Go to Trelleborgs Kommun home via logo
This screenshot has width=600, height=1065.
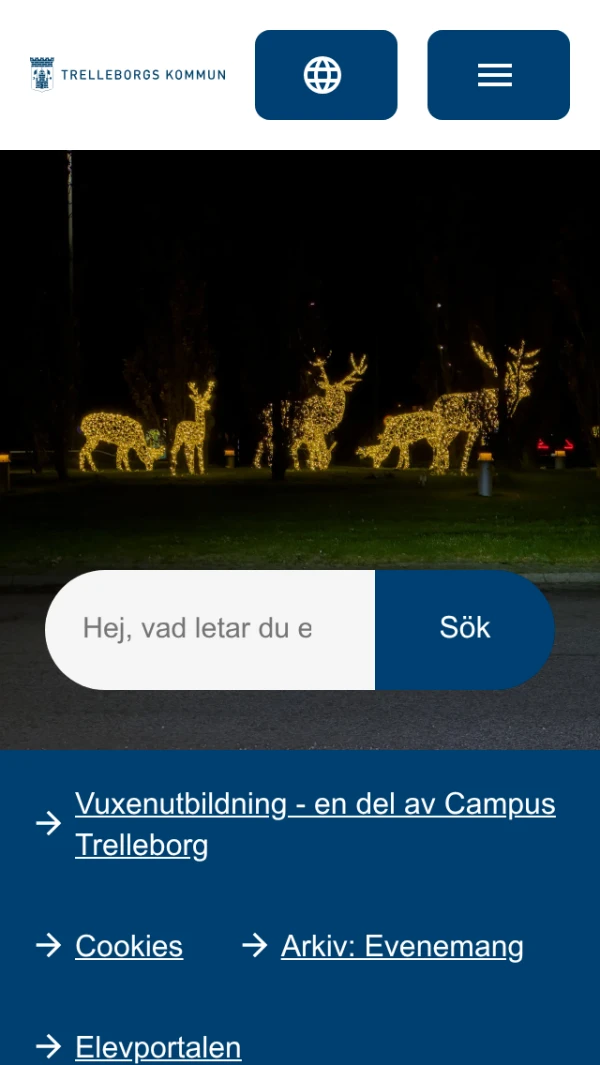[x=128, y=75]
